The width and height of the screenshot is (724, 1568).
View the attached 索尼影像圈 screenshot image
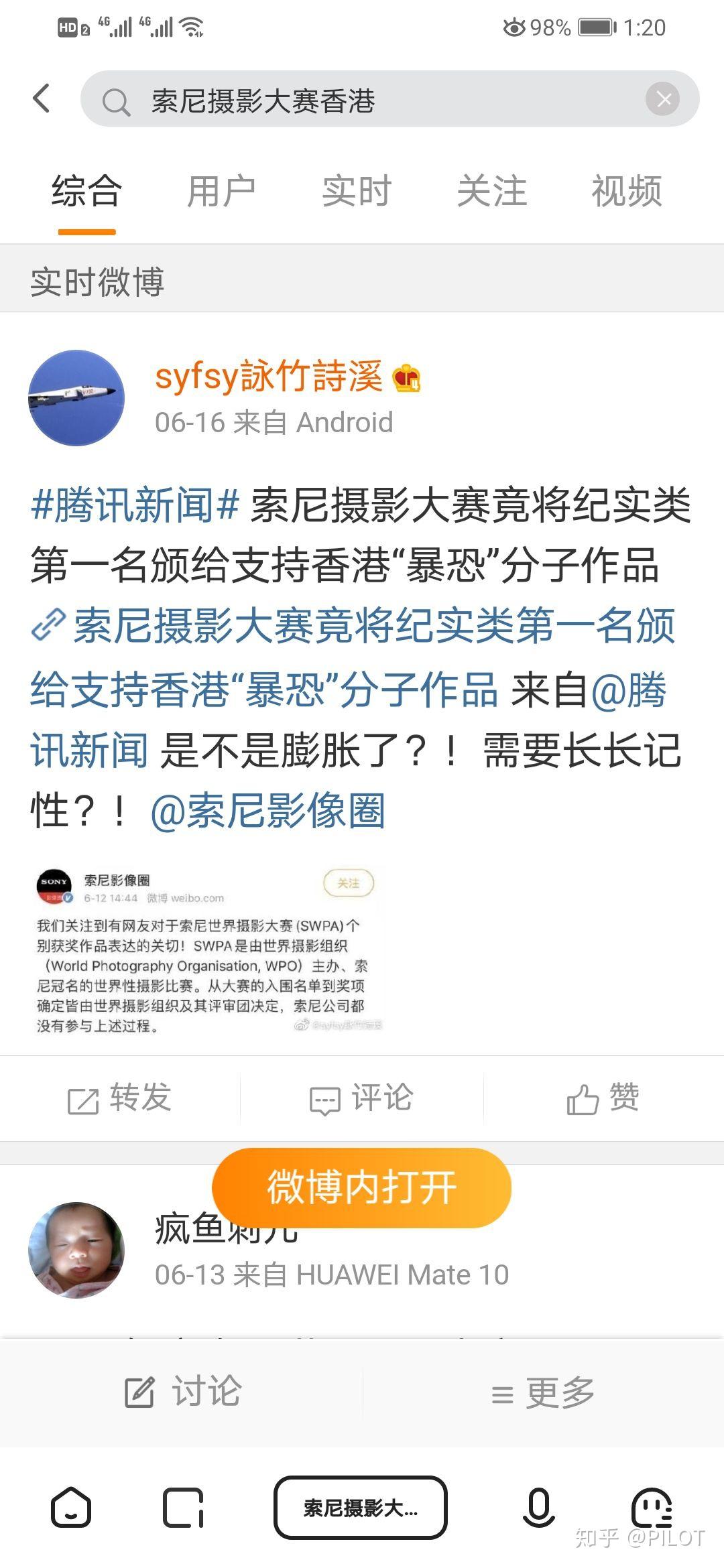(208, 950)
